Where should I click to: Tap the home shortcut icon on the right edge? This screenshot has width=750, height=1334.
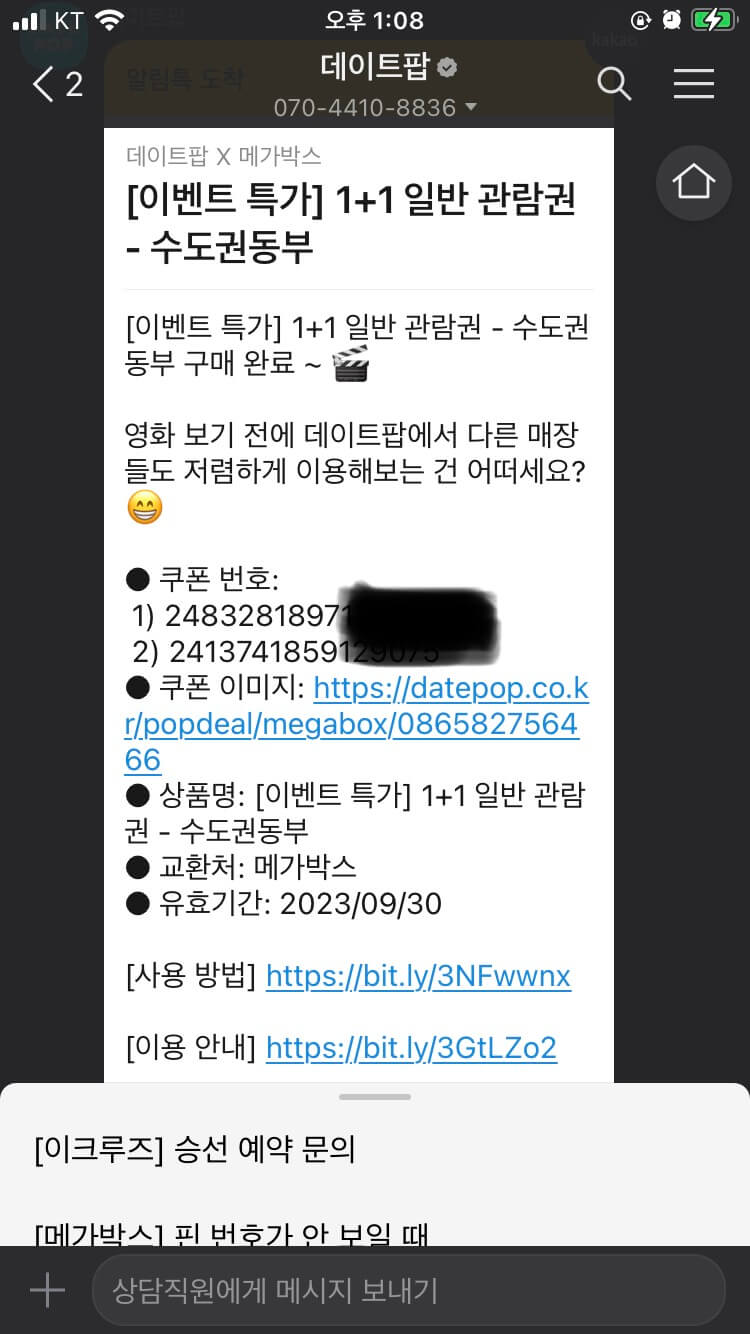tap(694, 184)
